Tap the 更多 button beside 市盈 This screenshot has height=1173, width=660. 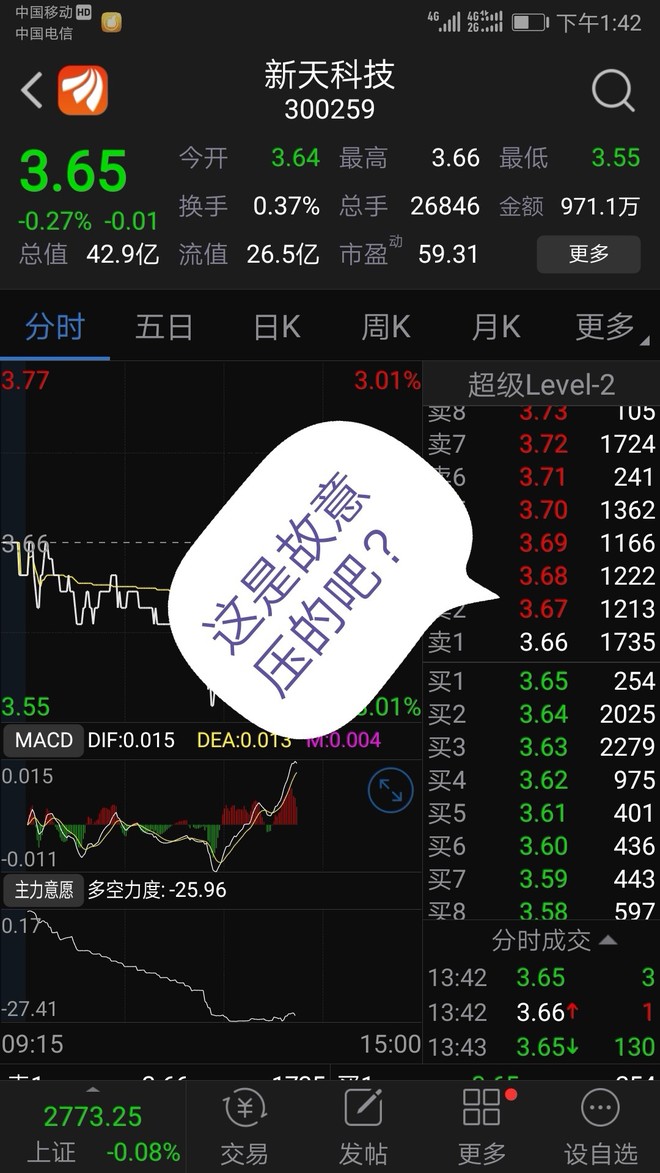(588, 254)
